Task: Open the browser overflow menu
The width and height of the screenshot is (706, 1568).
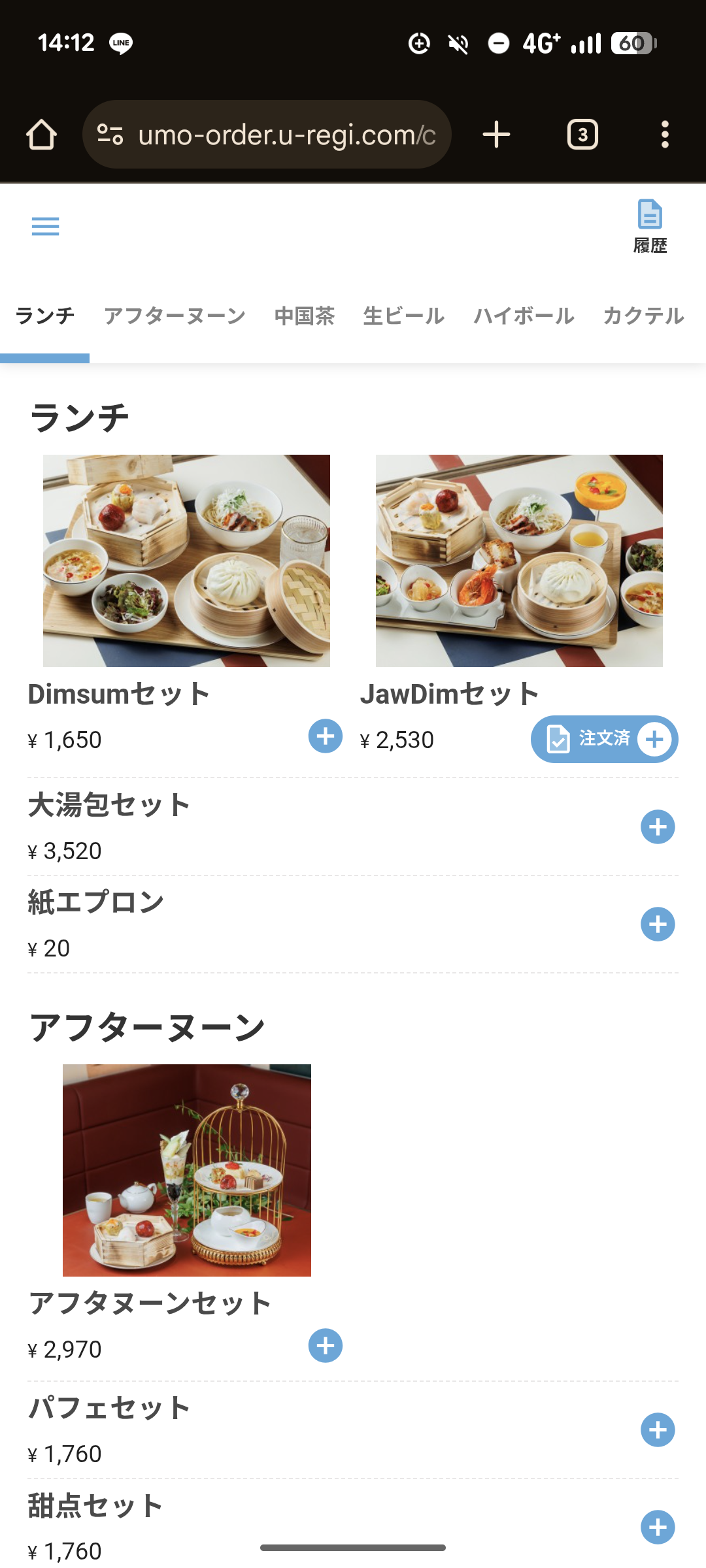Action: pyautogui.click(x=665, y=135)
